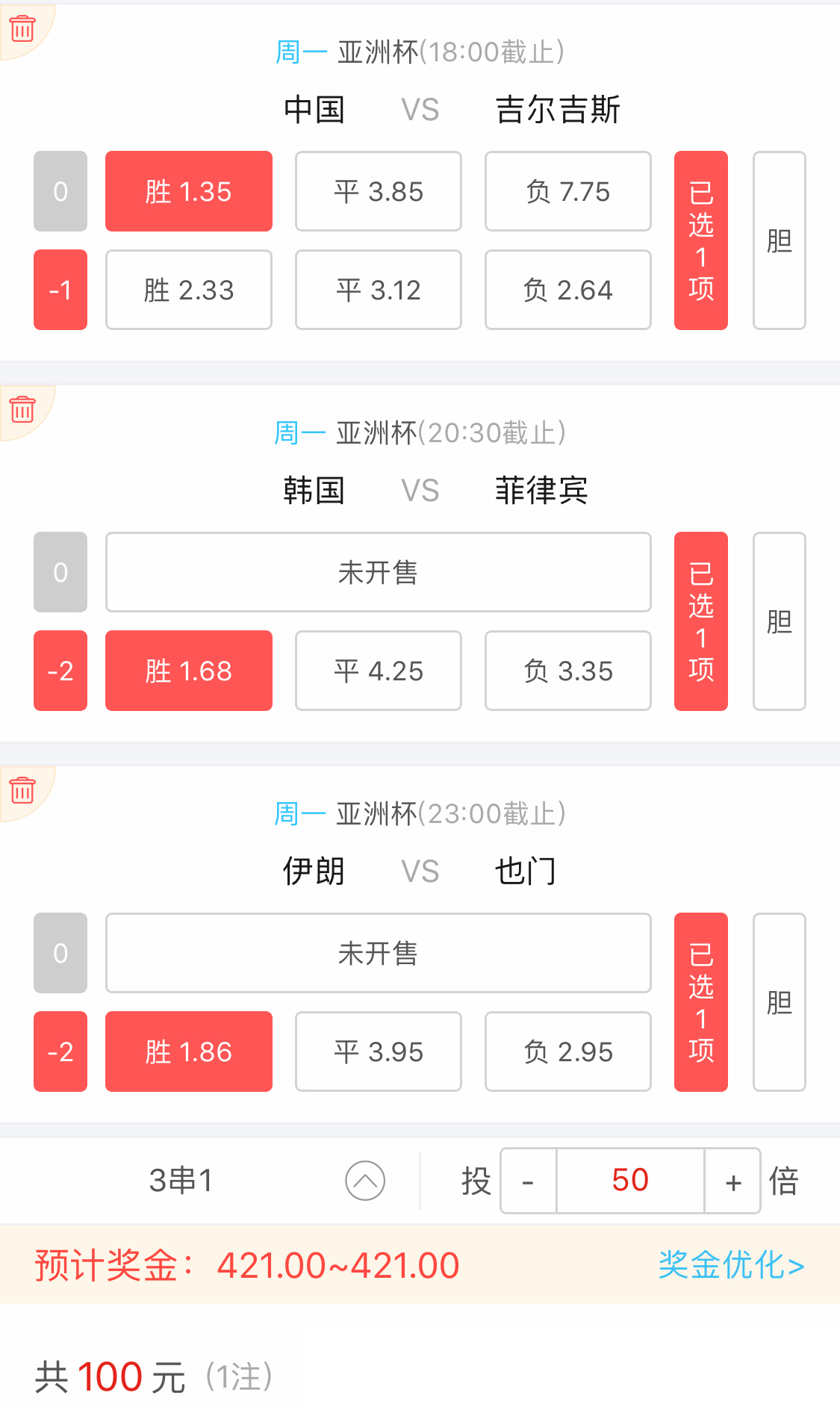
Task: Deselect 胜 1.68 for Korea match
Action: (188, 671)
